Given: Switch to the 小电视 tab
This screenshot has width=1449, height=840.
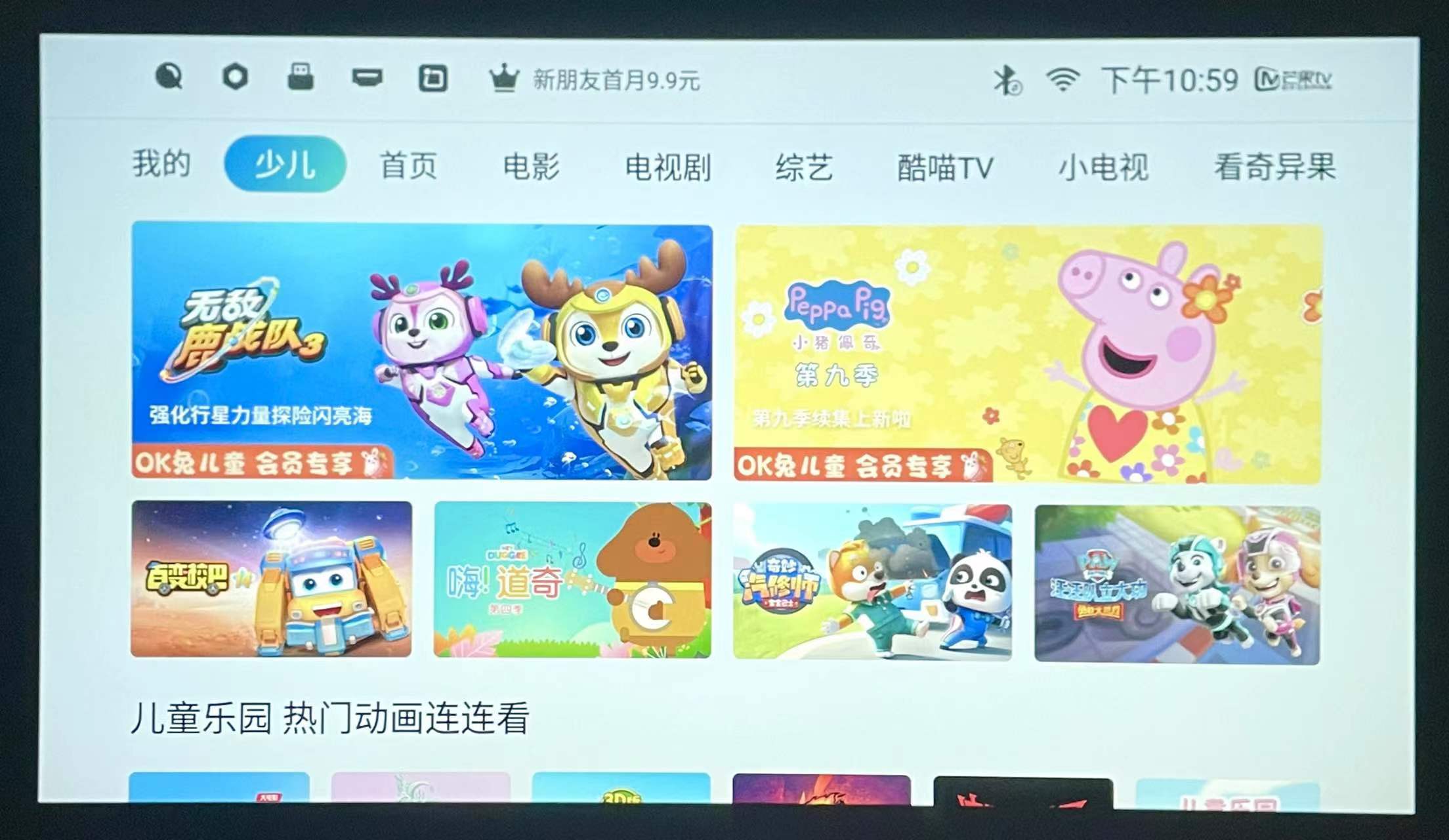Looking at the screenshot, I should 1103,168.
